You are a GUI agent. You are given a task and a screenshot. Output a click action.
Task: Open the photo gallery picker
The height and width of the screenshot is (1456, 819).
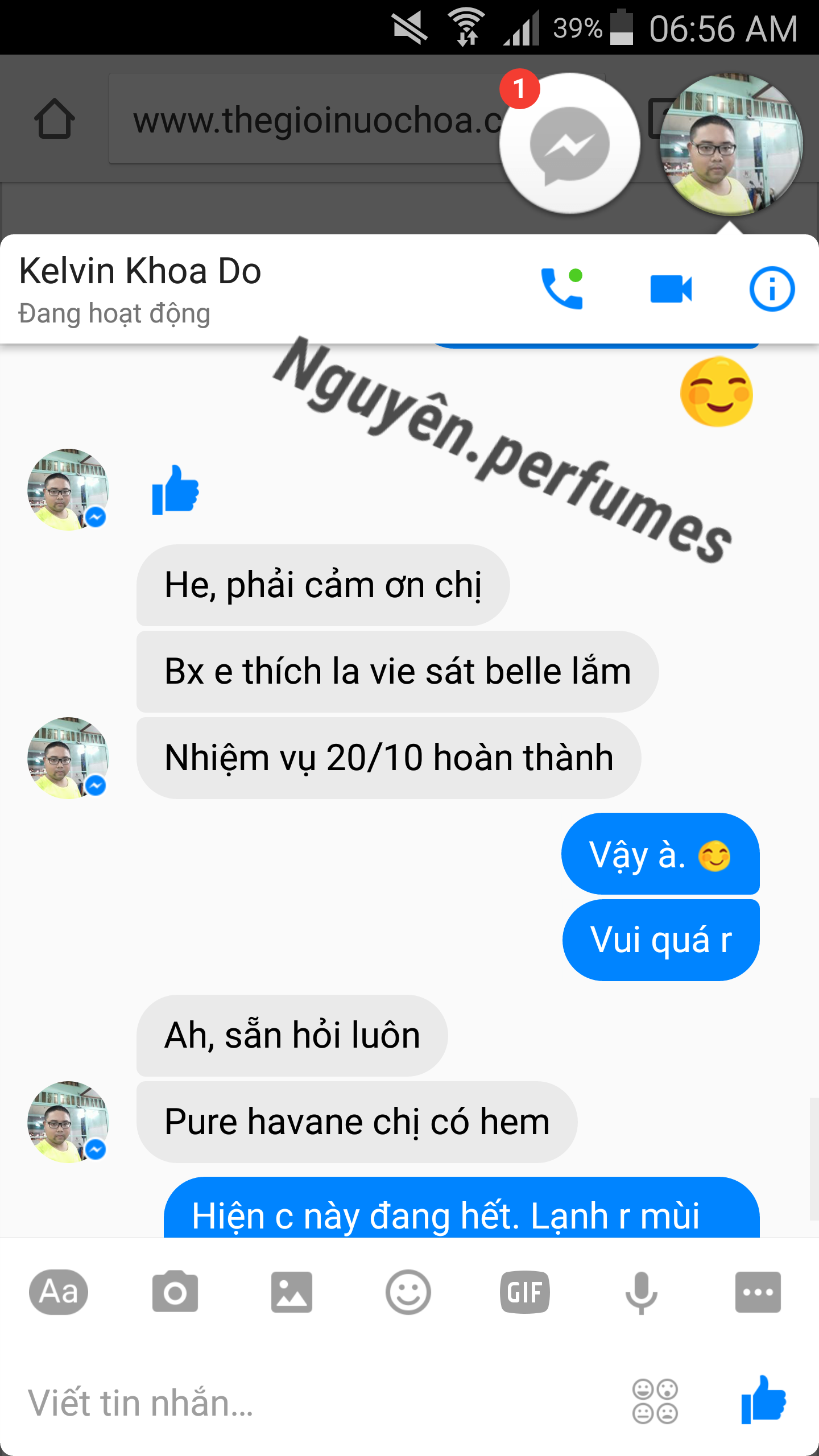click(x=291, y=1292)
